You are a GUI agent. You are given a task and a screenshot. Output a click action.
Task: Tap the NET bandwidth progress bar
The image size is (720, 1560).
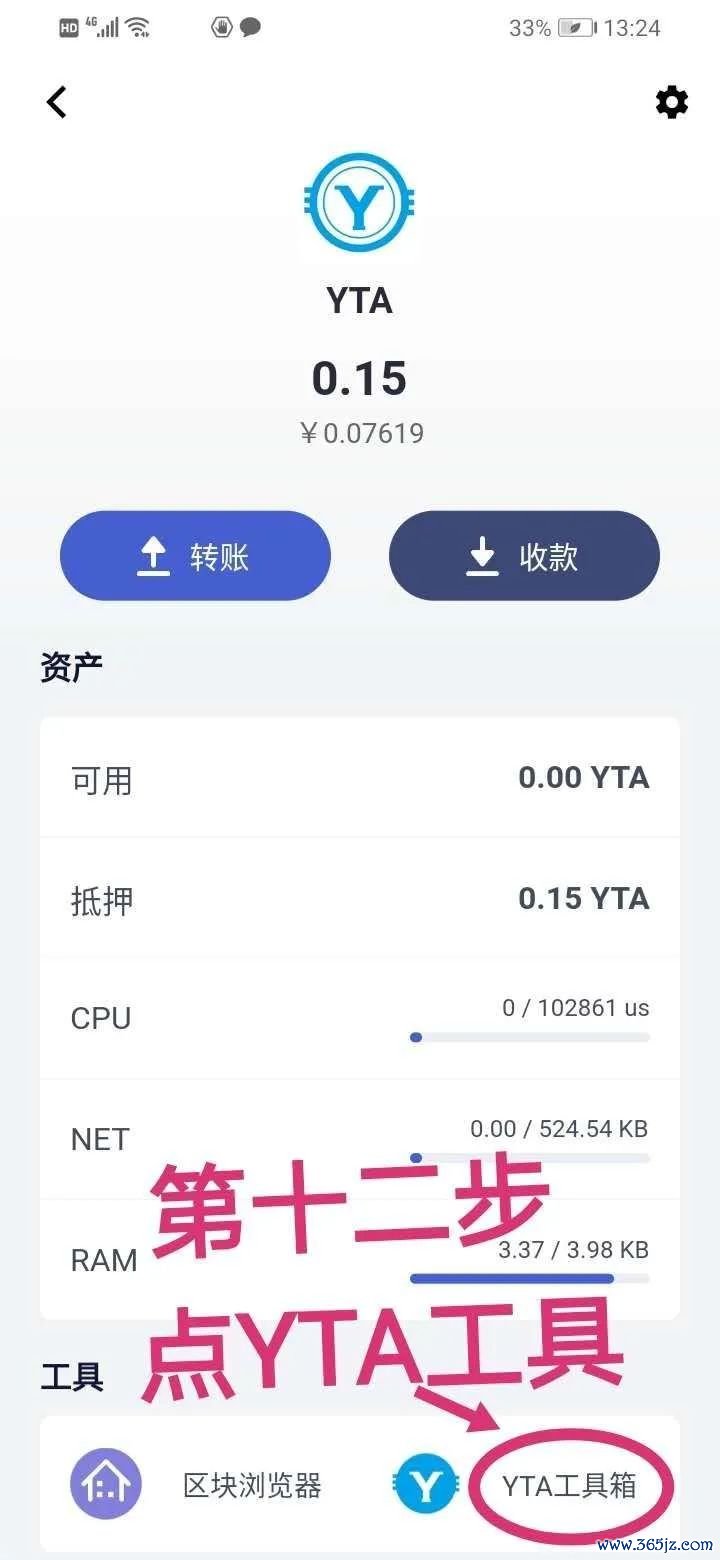tap(530, 1157)
